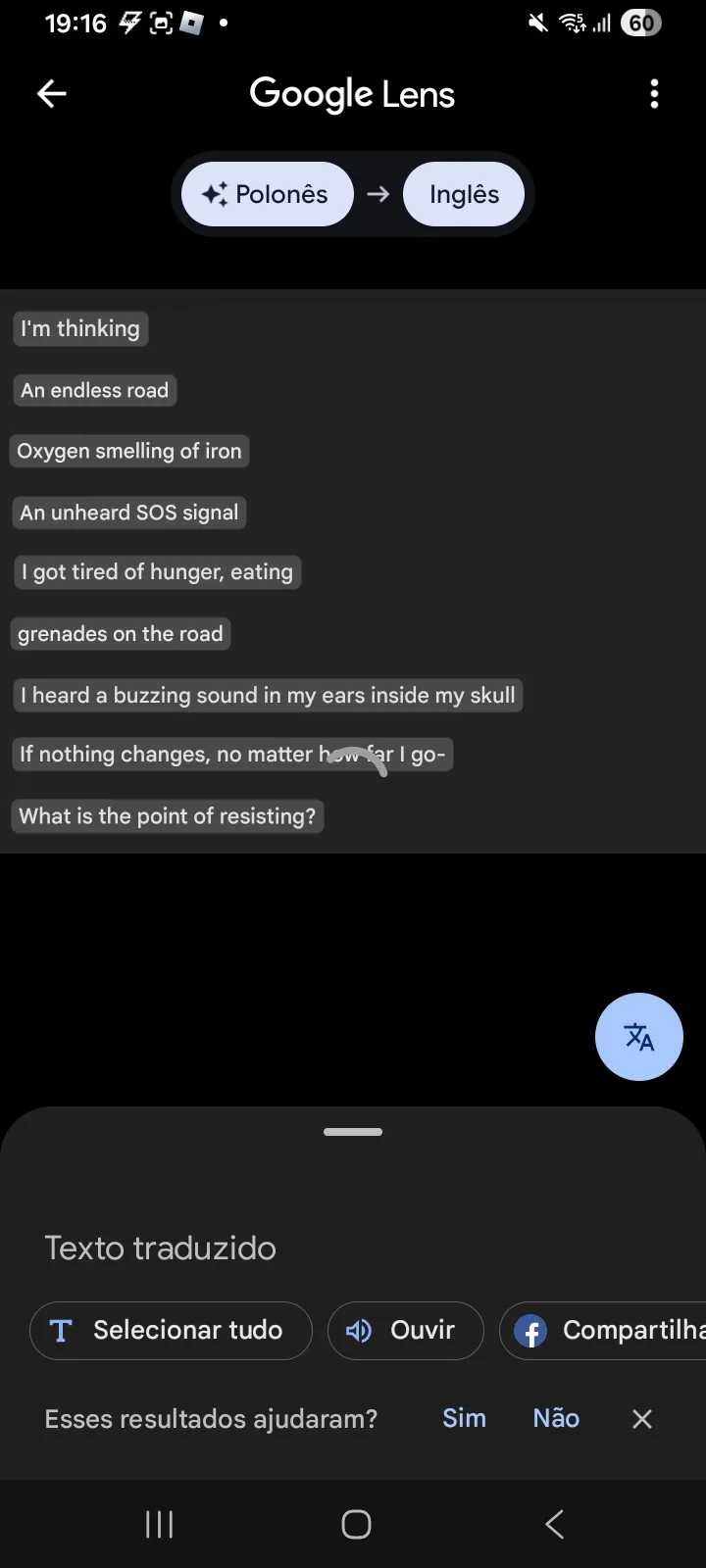
Task: Dismiss the feedback prompt
Action: 642,1419
